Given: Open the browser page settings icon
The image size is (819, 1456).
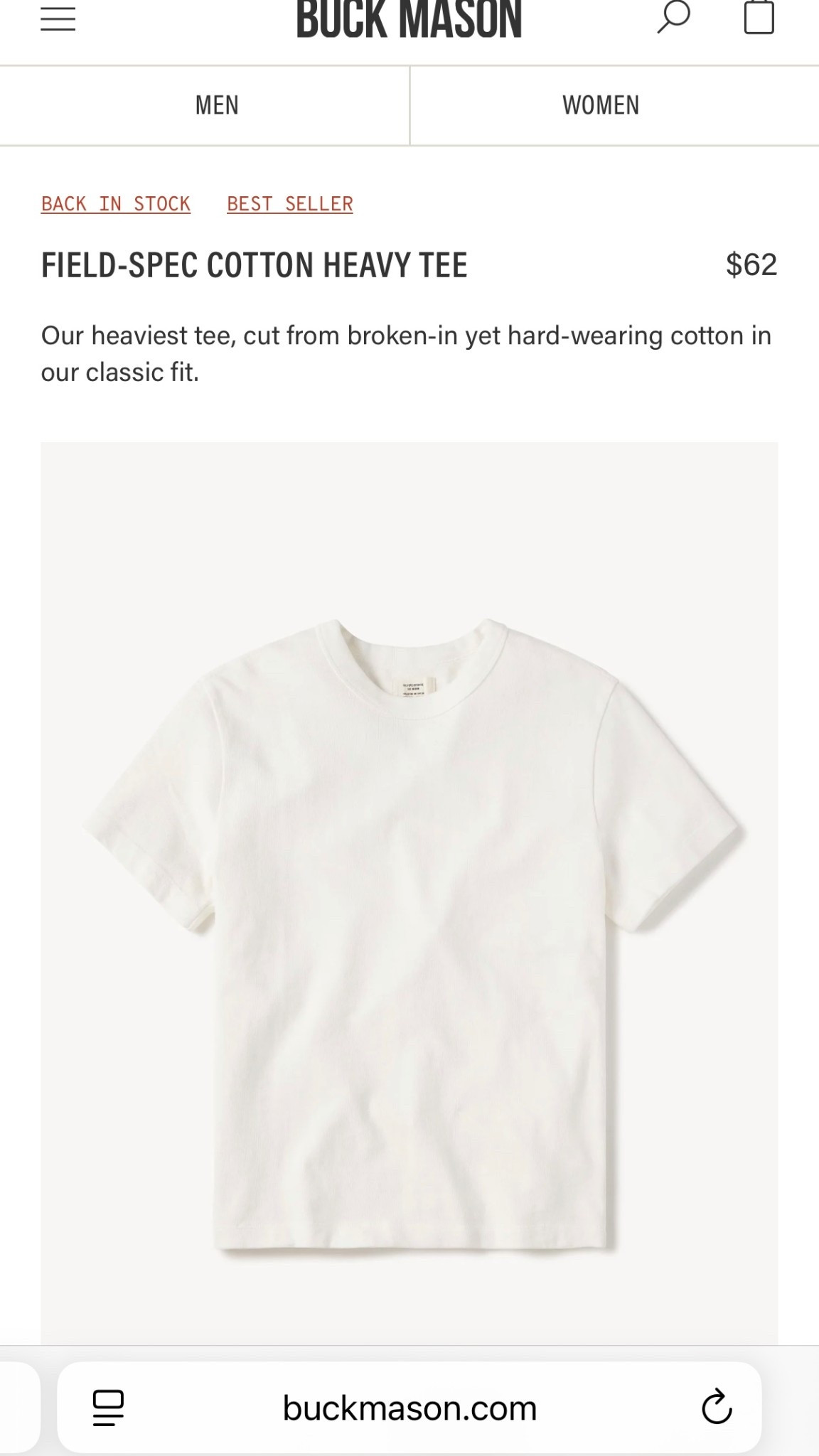Looking at the screenshot, I should (x=108, y=1408).
